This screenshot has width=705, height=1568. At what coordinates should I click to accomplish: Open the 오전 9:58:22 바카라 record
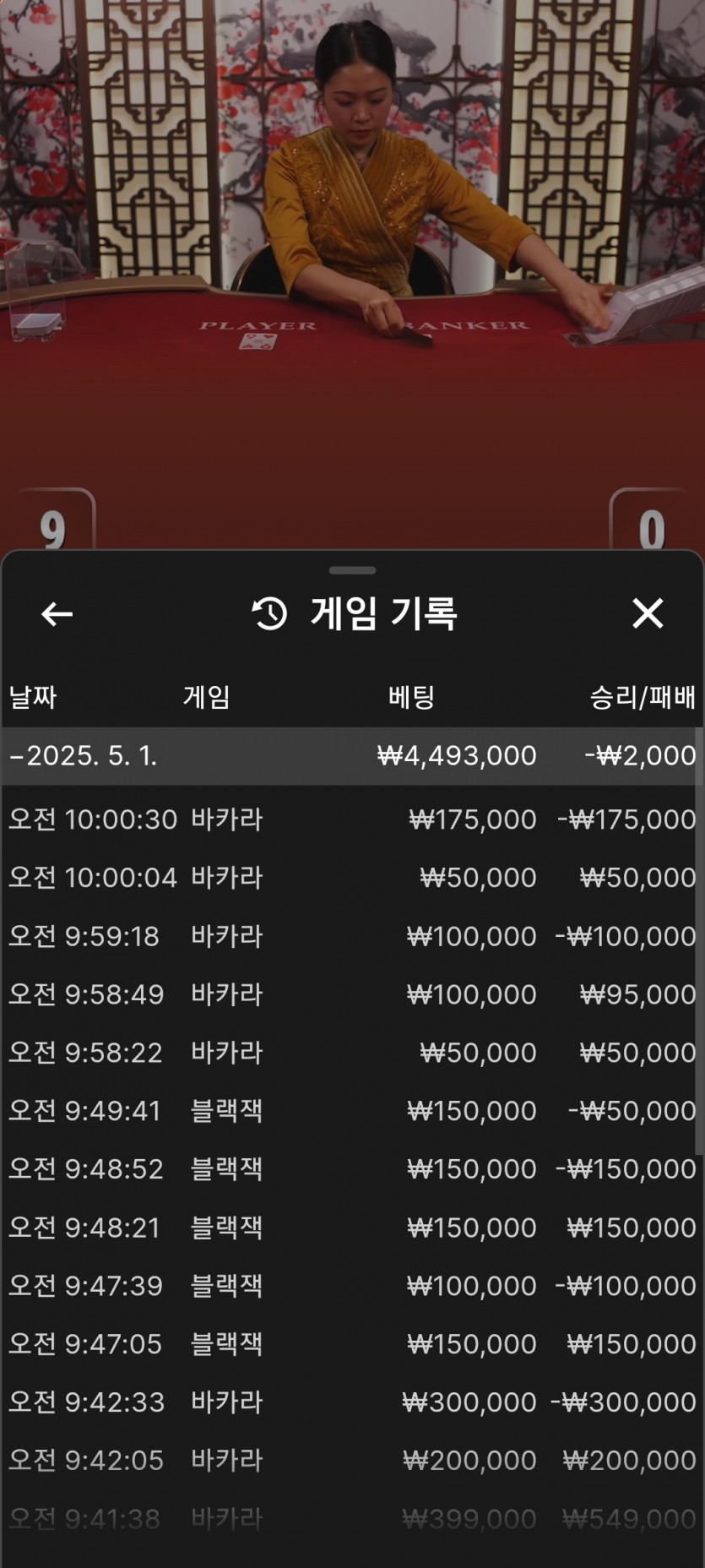tap(352, 1053)
